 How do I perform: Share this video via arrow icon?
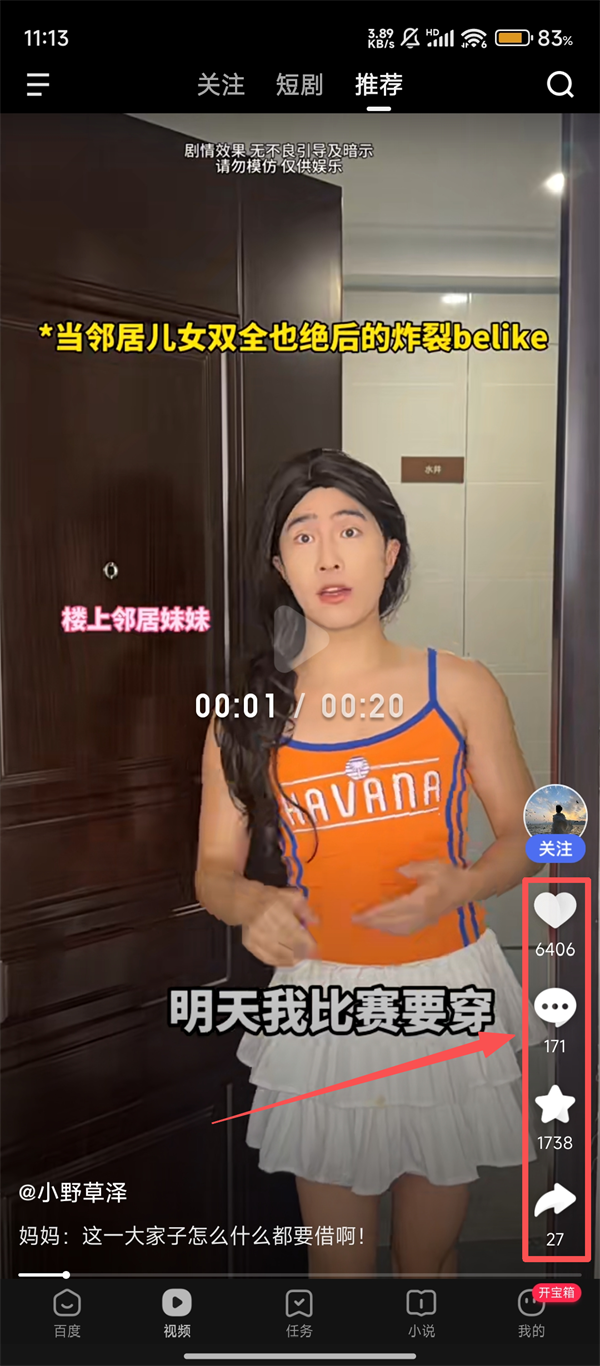pos(555,1200)
